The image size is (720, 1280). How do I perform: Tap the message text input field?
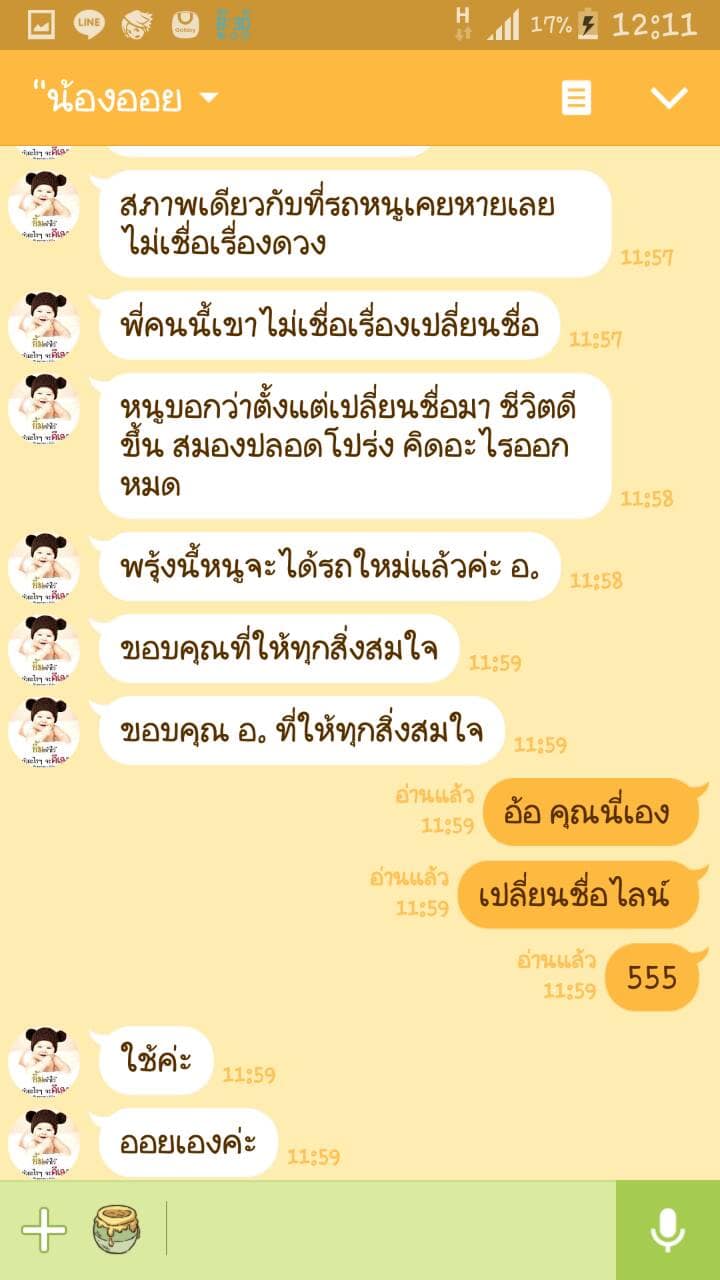(390, 1230)
